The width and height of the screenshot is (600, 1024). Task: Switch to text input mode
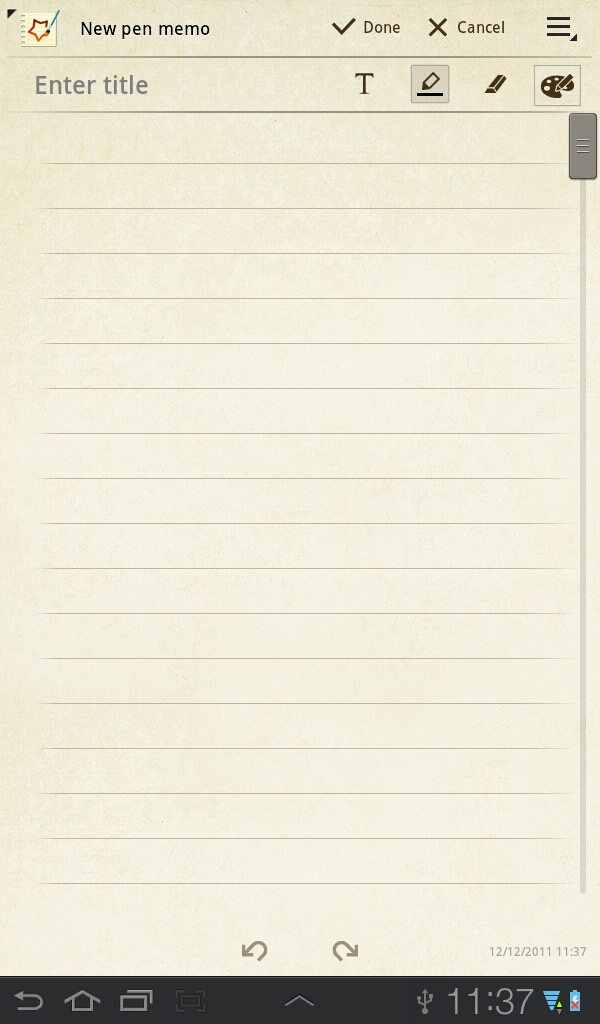point(364,85)
